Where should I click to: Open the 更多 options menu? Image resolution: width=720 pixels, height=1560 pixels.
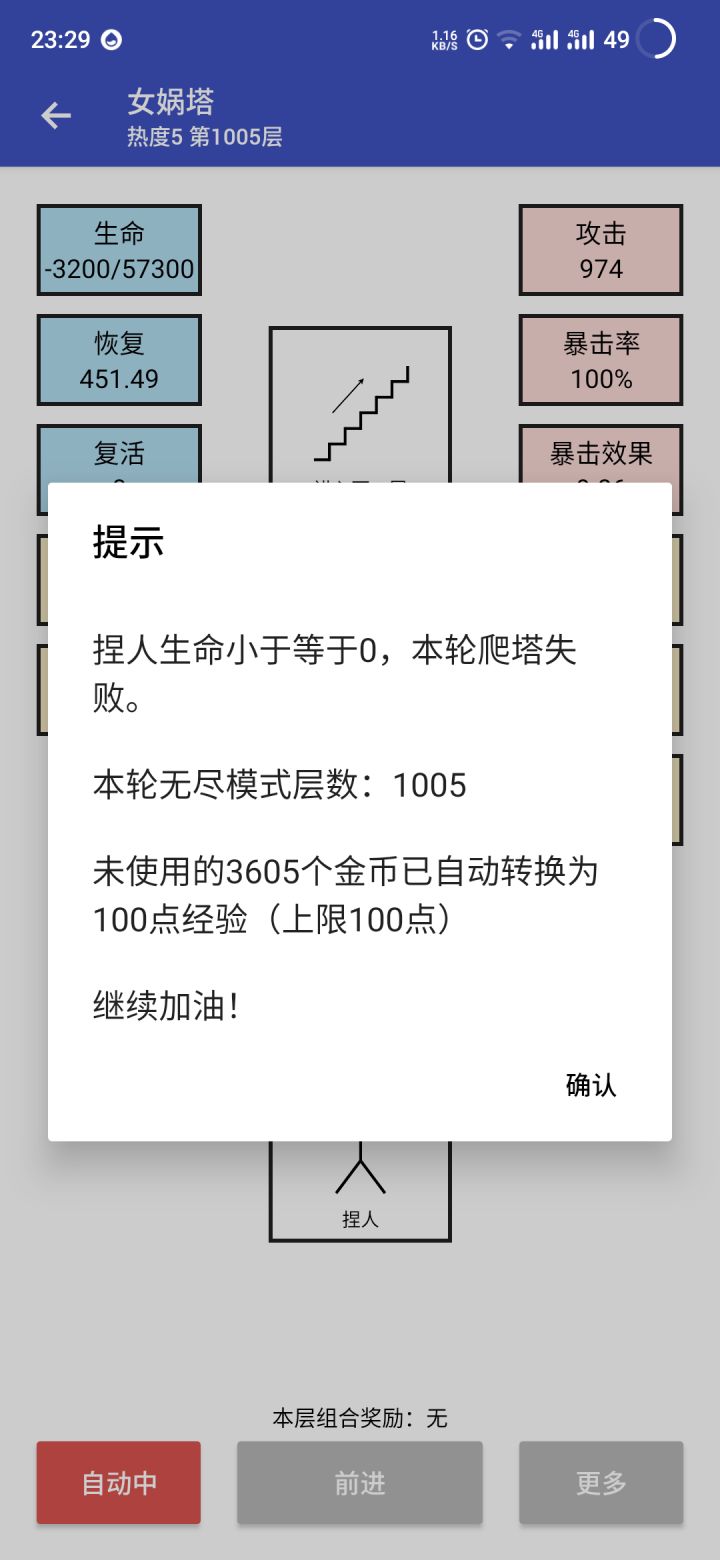click(x=600, y=1483)
